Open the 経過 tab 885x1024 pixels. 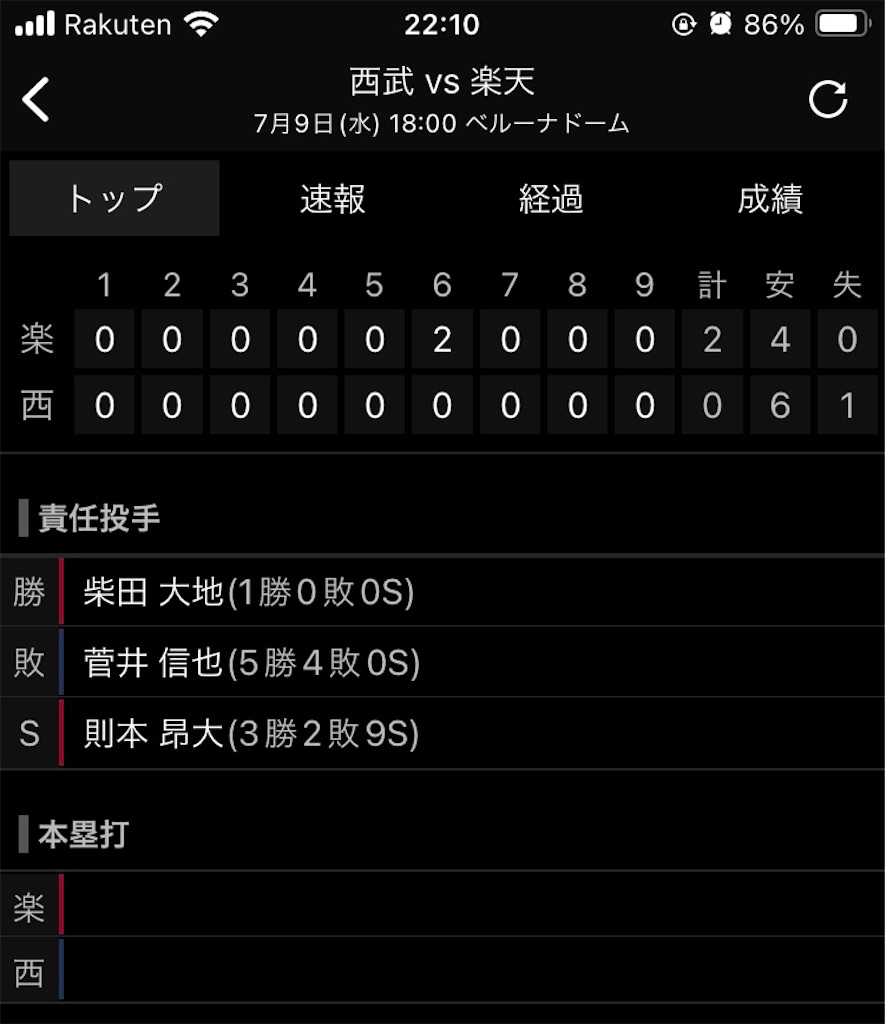[551, 198]
